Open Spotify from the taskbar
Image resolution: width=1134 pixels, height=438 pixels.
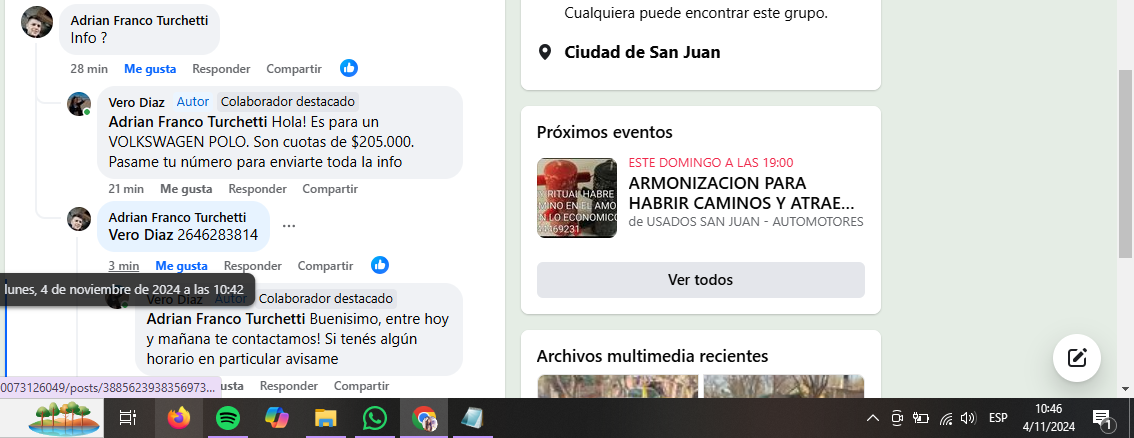227,418
